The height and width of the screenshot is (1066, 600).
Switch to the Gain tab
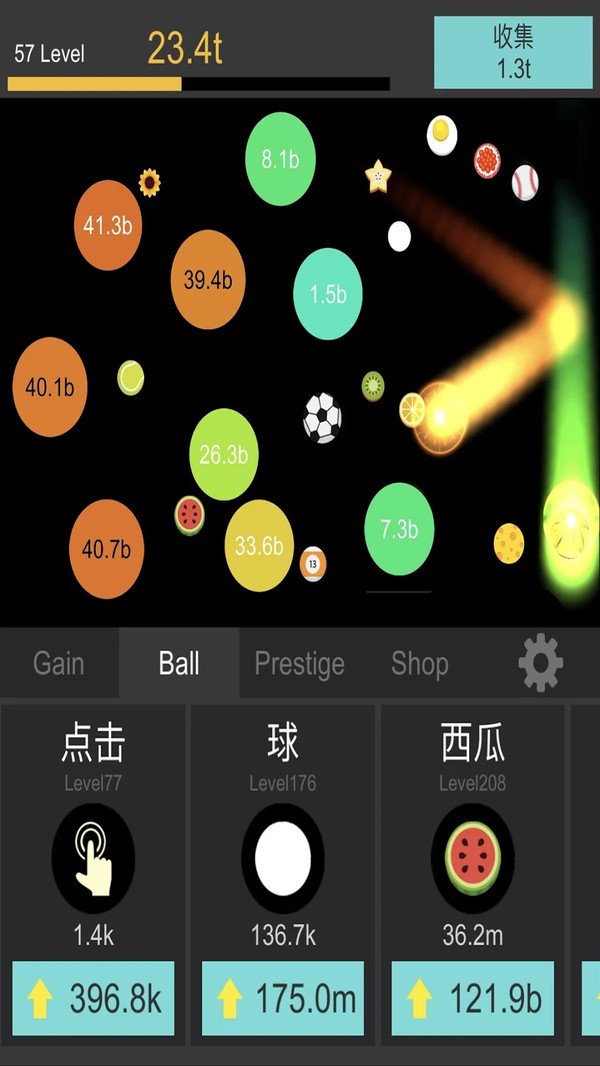point(59,663)
